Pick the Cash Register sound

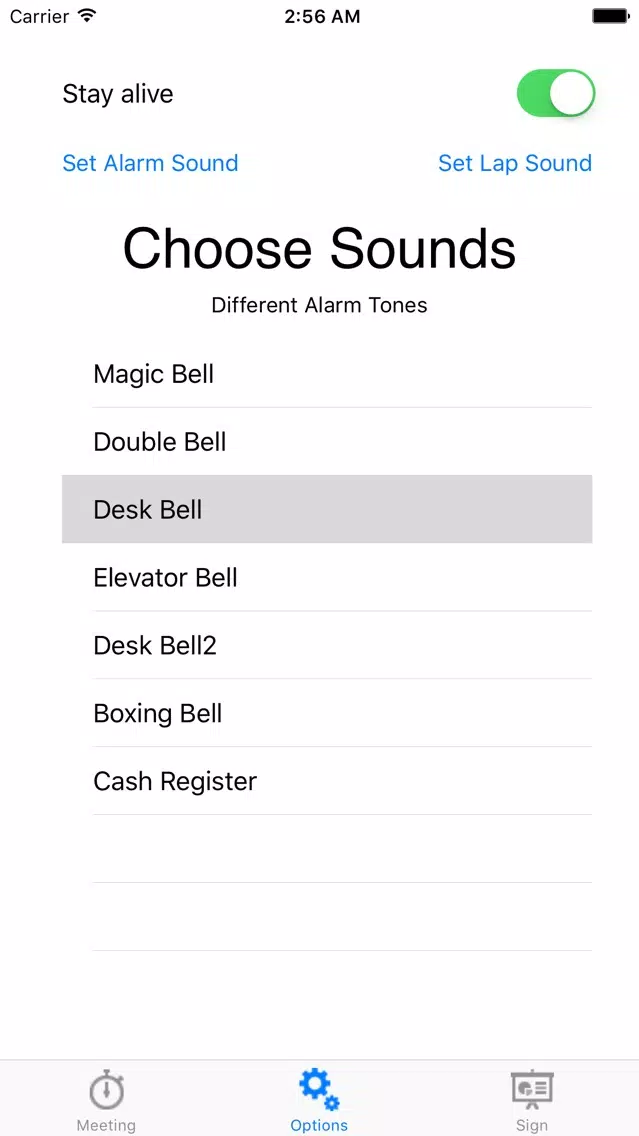click(327, 781)
